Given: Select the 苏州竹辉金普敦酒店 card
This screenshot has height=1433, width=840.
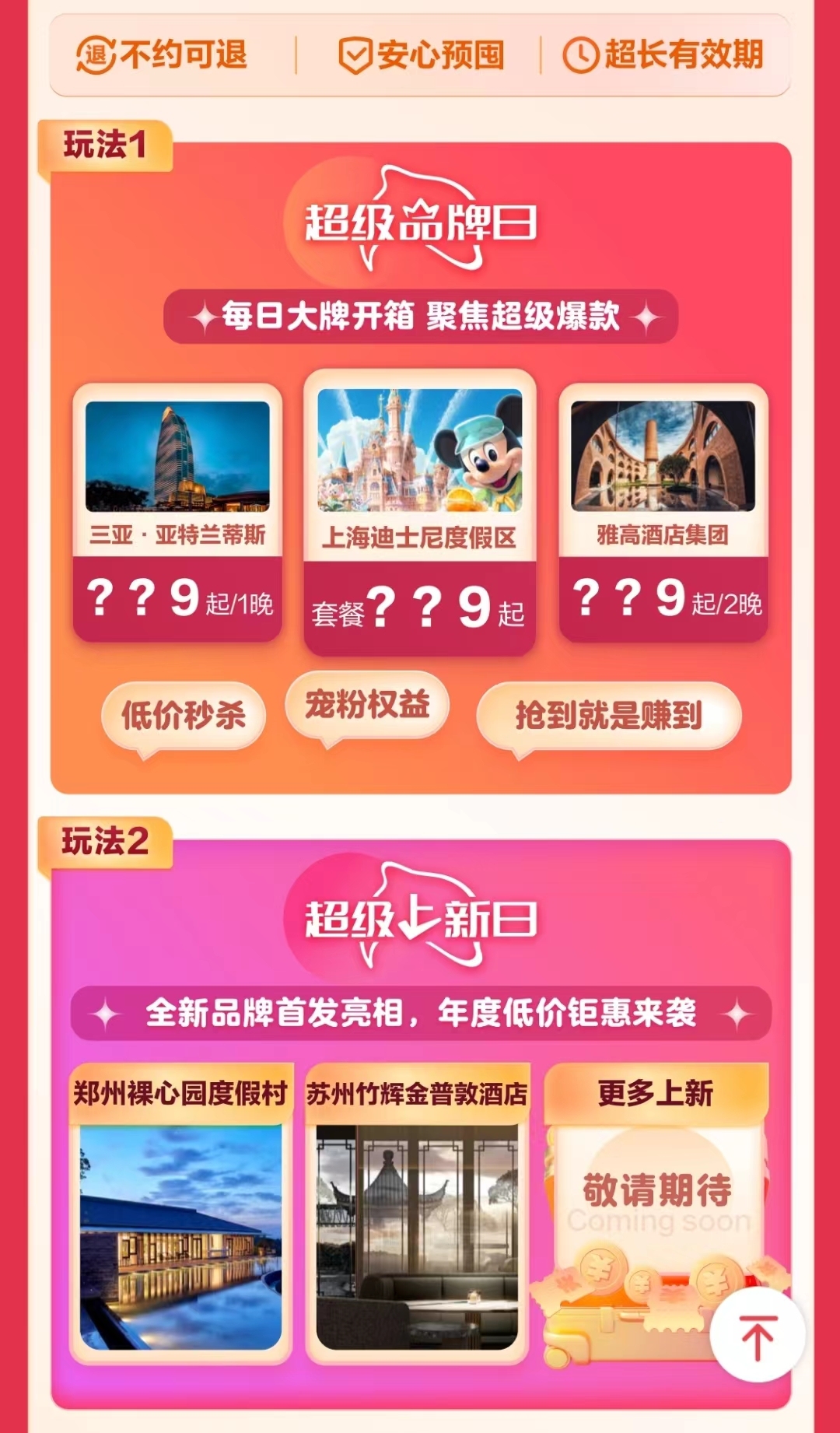Looking at the screenshot, I should (x=417, y=1214).
